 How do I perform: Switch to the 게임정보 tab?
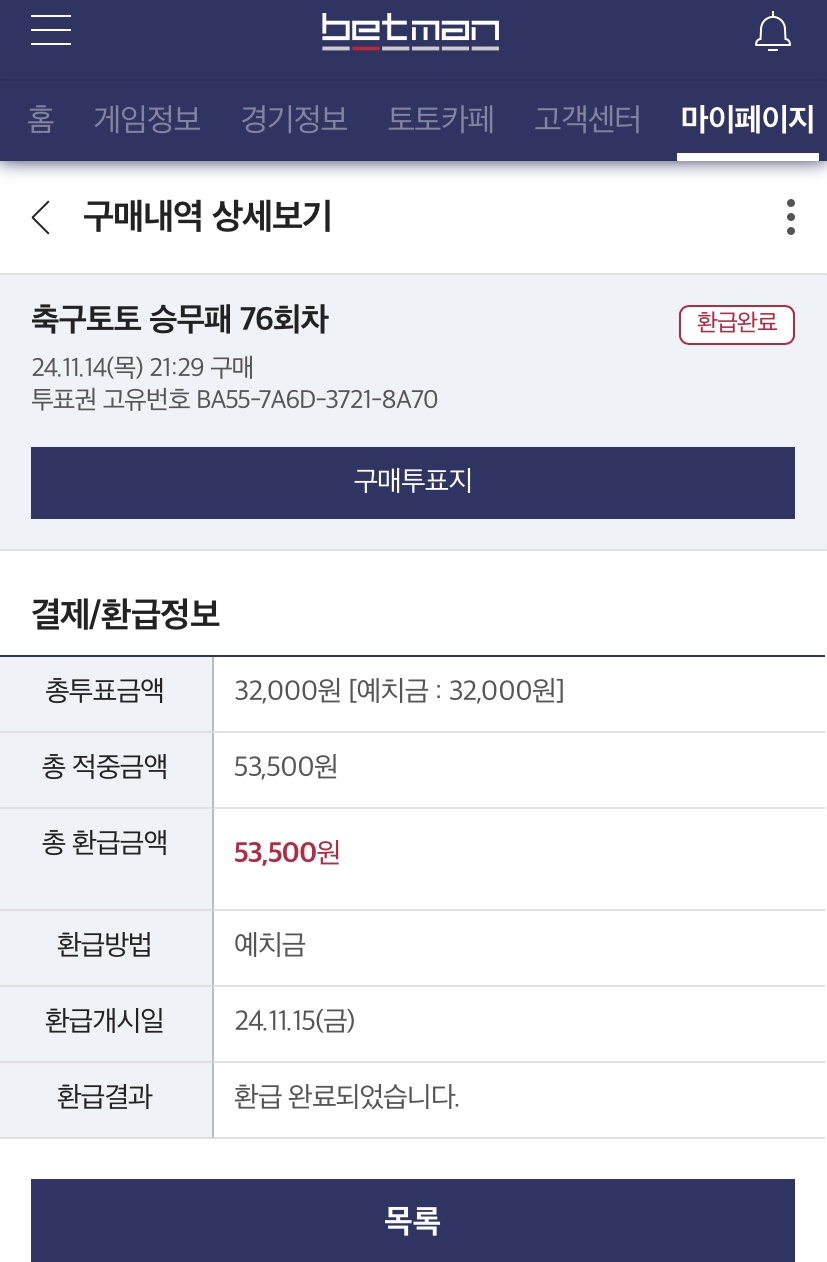click(147, 120)
